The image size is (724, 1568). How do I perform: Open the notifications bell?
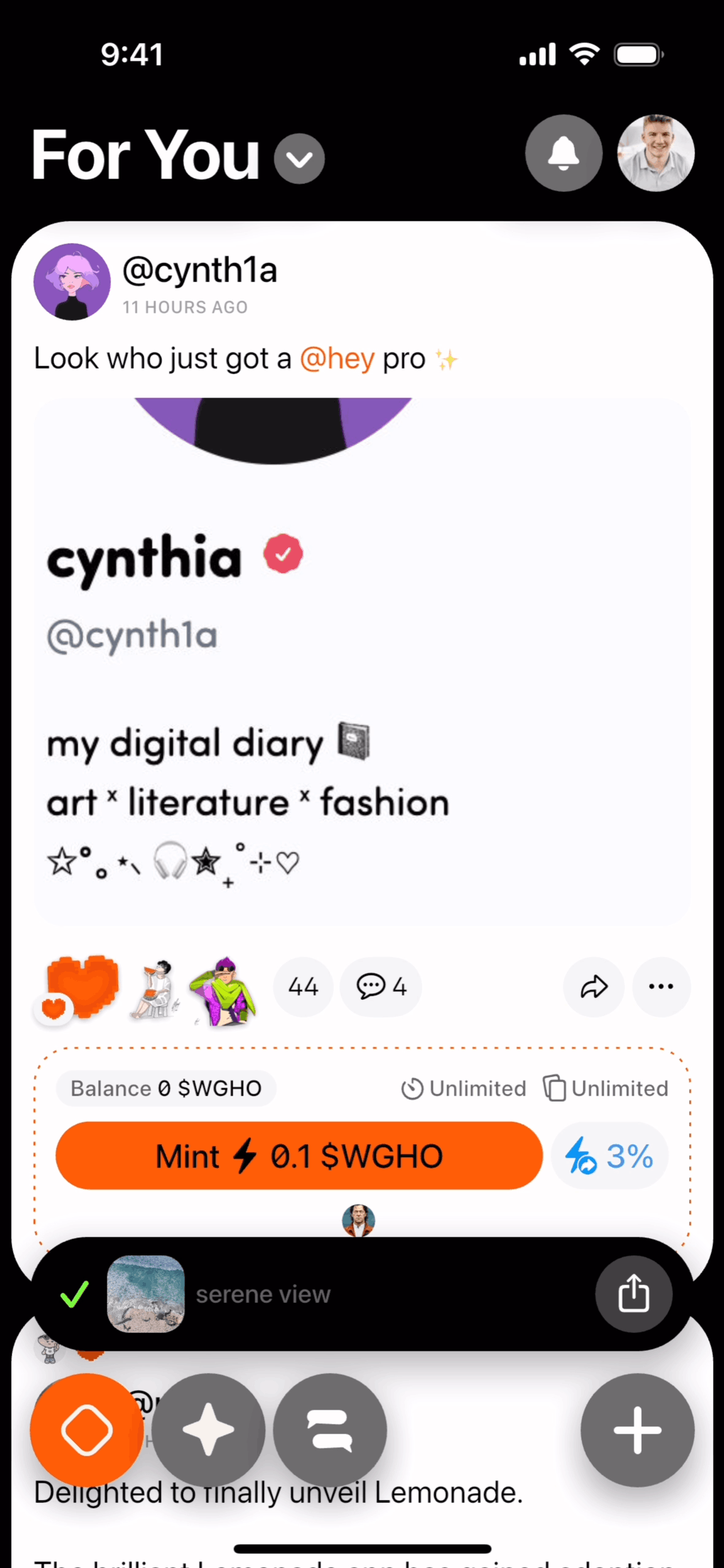pyautogui.click(x=563, y=153)
